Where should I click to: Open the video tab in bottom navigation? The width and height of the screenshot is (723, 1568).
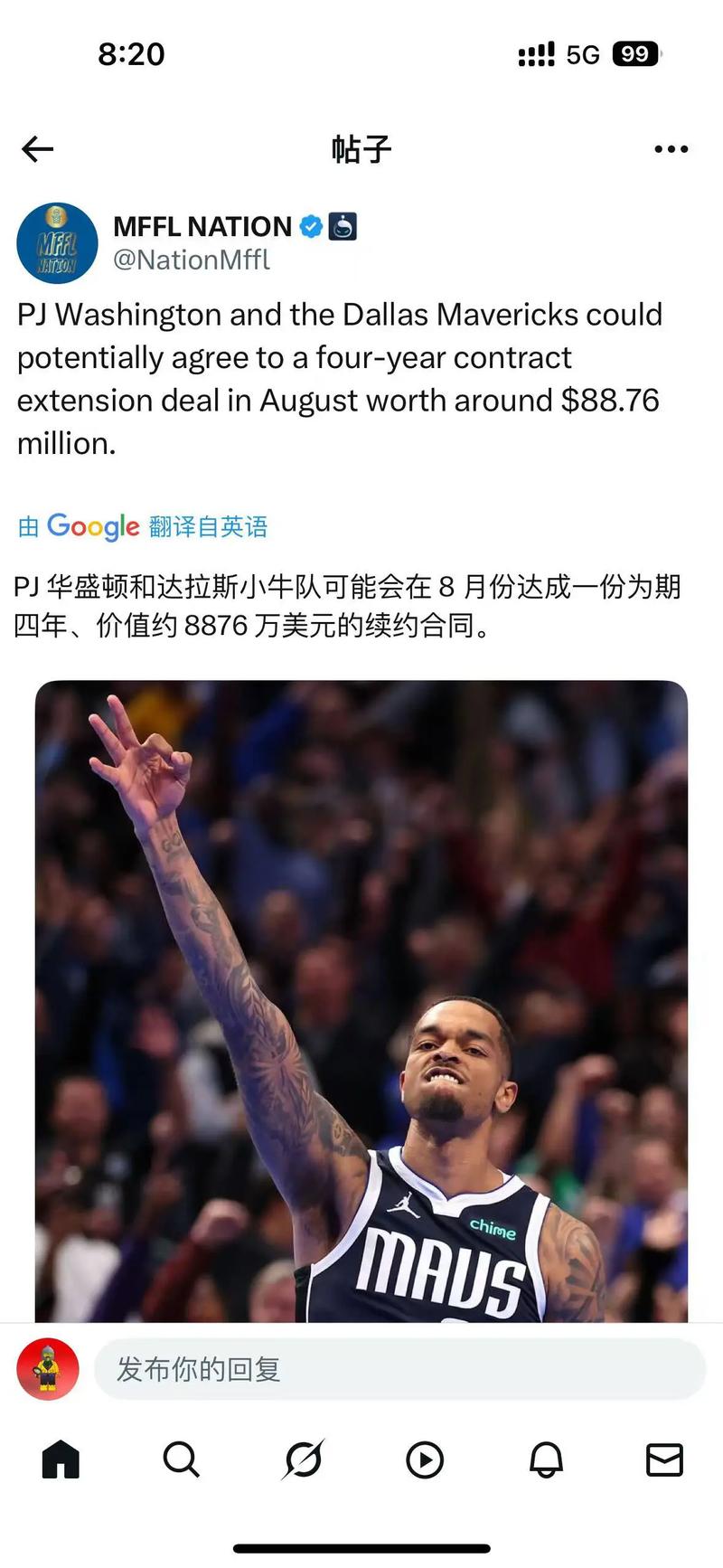[x=425, y=1459]
